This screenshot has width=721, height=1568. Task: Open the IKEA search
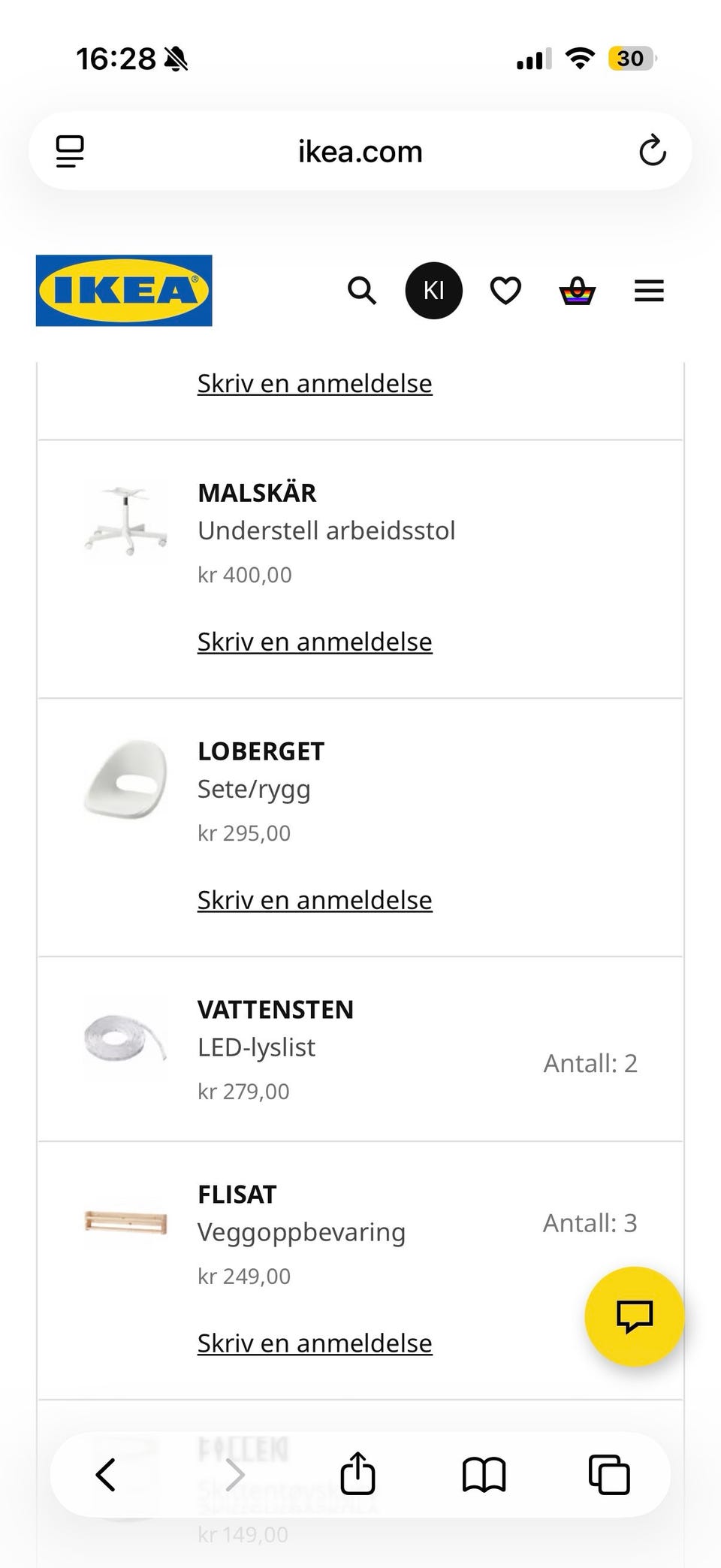pyautogui.click(x=362, y=291)
